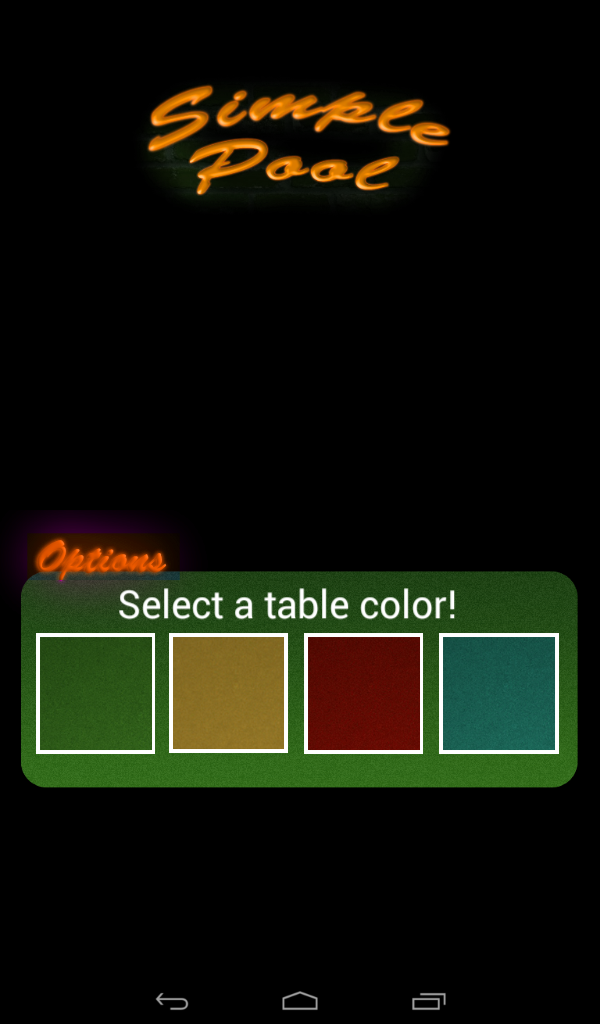
Task: Go to the home screen
Action: pyautogui.click(x=300, y=1000)
